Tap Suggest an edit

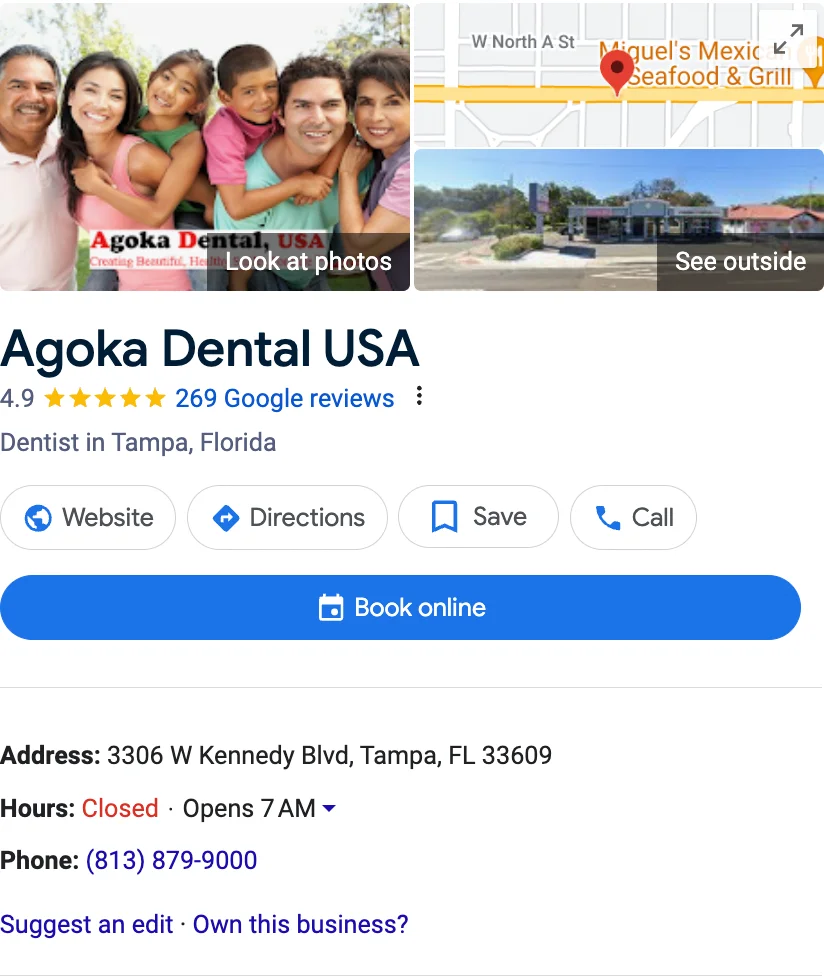[x=87, y=924]
